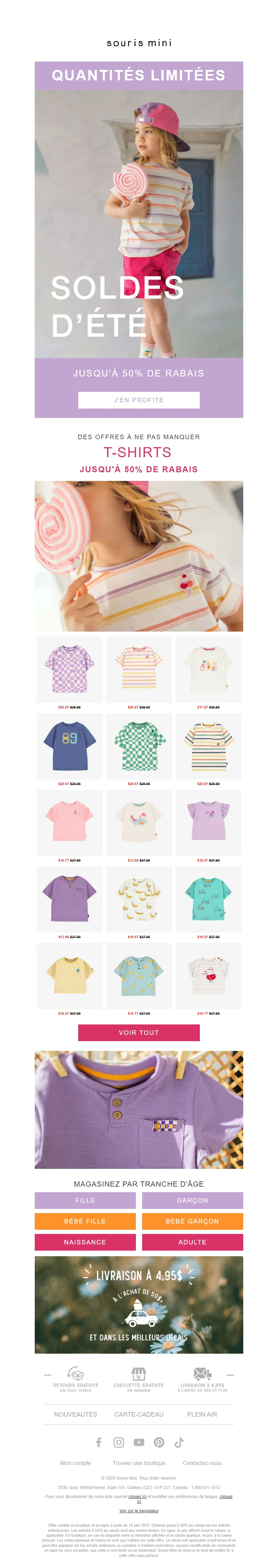278x1568 pixels.
Task: Open the TikTok profile
Action: (x=179, y=1442)
